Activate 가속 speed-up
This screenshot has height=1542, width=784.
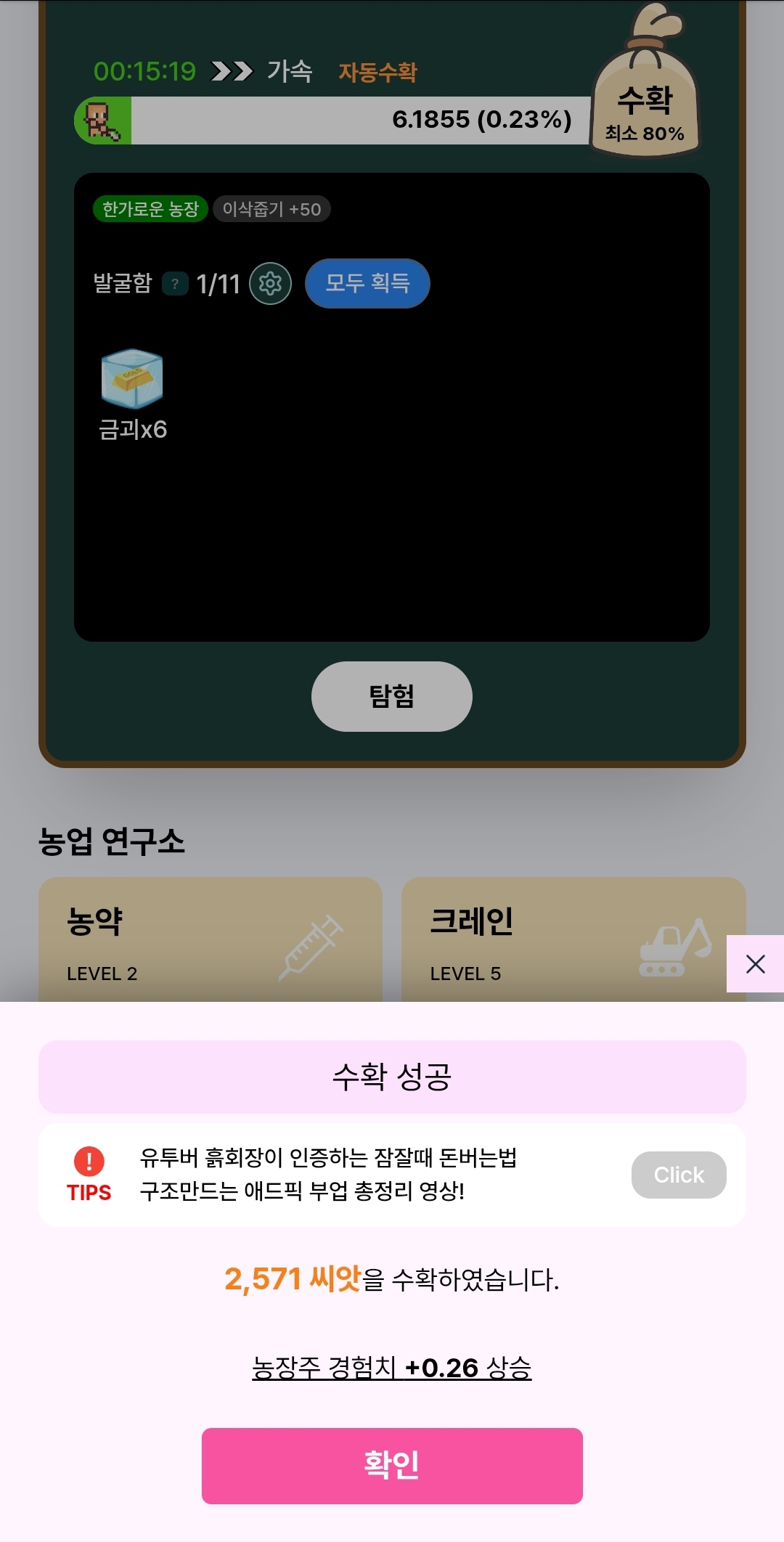tap(289, 71)
